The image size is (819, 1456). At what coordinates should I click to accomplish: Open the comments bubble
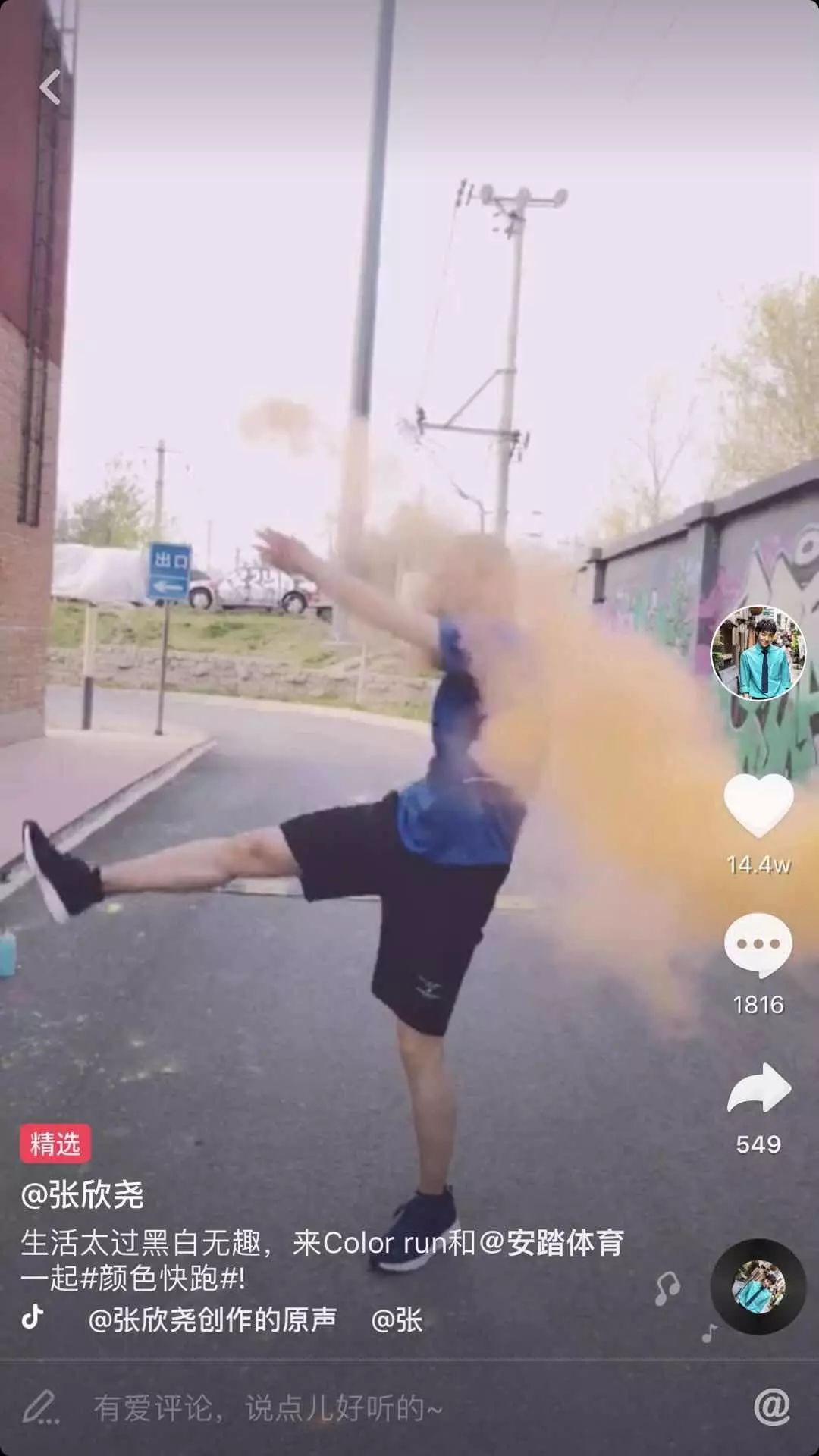click(758, 946)
